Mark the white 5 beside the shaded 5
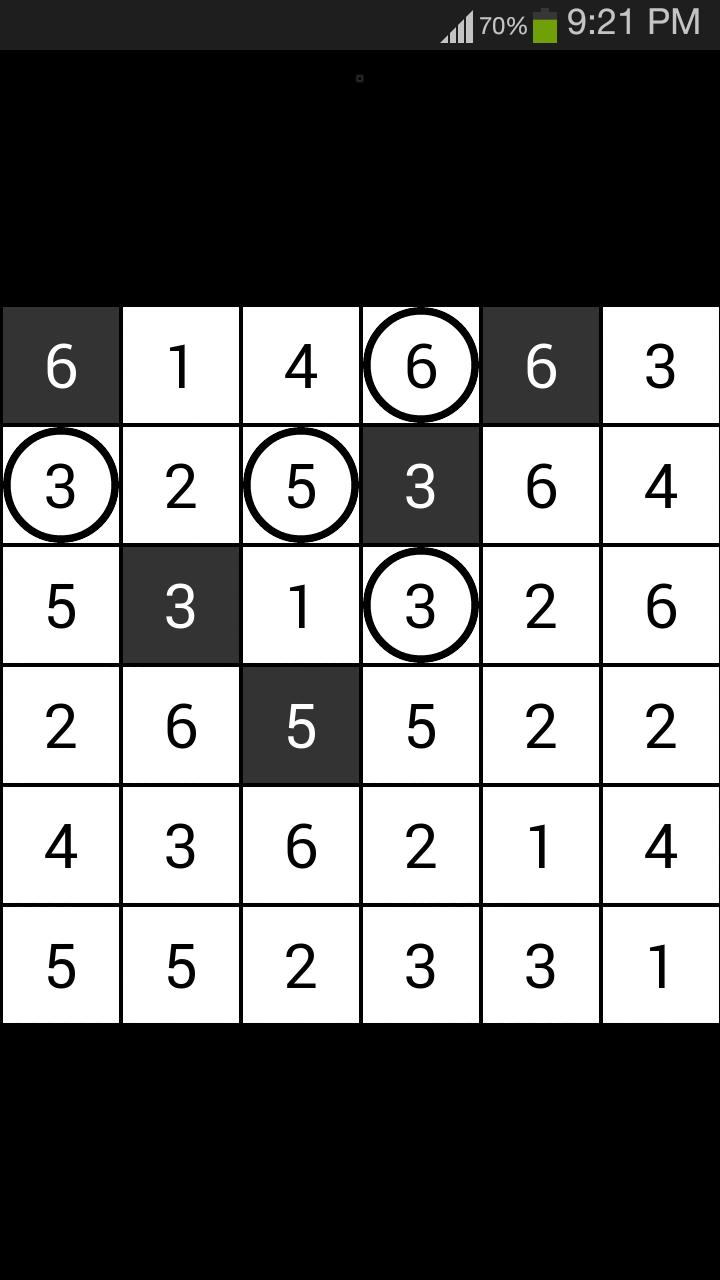720x1280 pixels. (x=420, y=726)
